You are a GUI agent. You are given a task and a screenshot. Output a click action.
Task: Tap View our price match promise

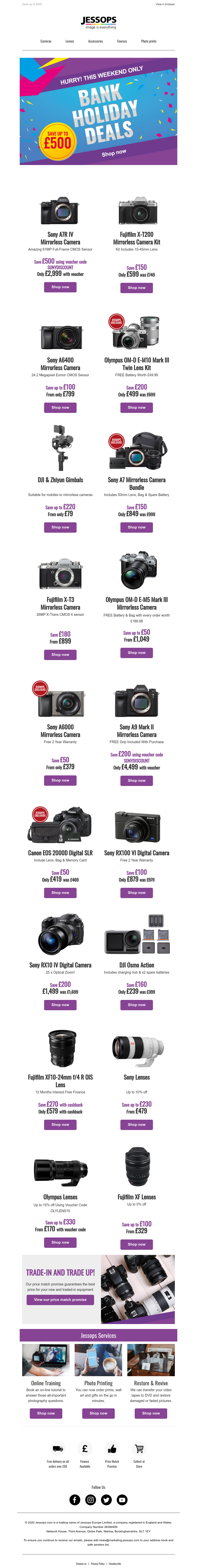tap(60, 1299)
